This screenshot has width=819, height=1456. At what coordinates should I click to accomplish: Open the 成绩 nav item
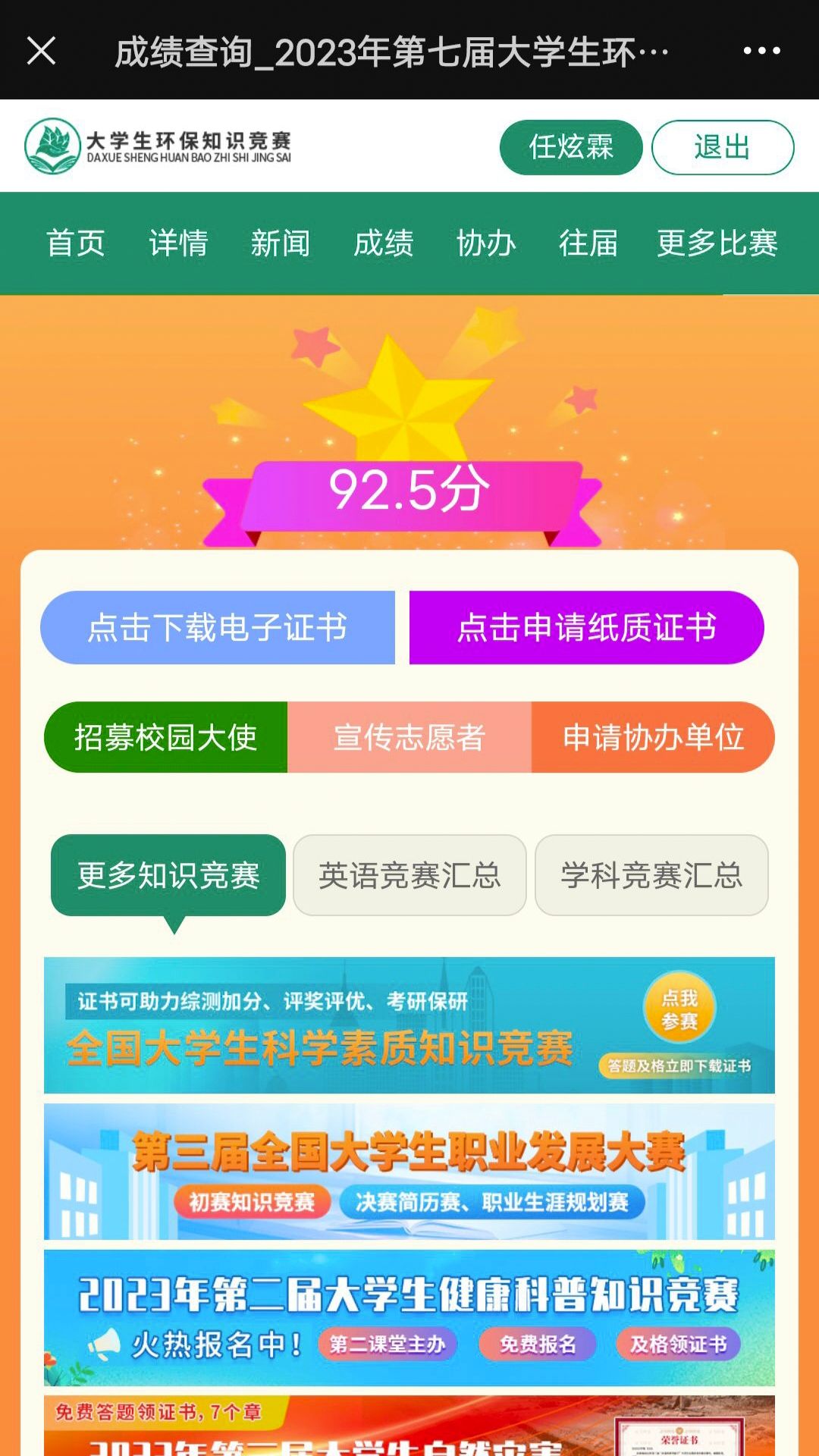coord(384,243)
